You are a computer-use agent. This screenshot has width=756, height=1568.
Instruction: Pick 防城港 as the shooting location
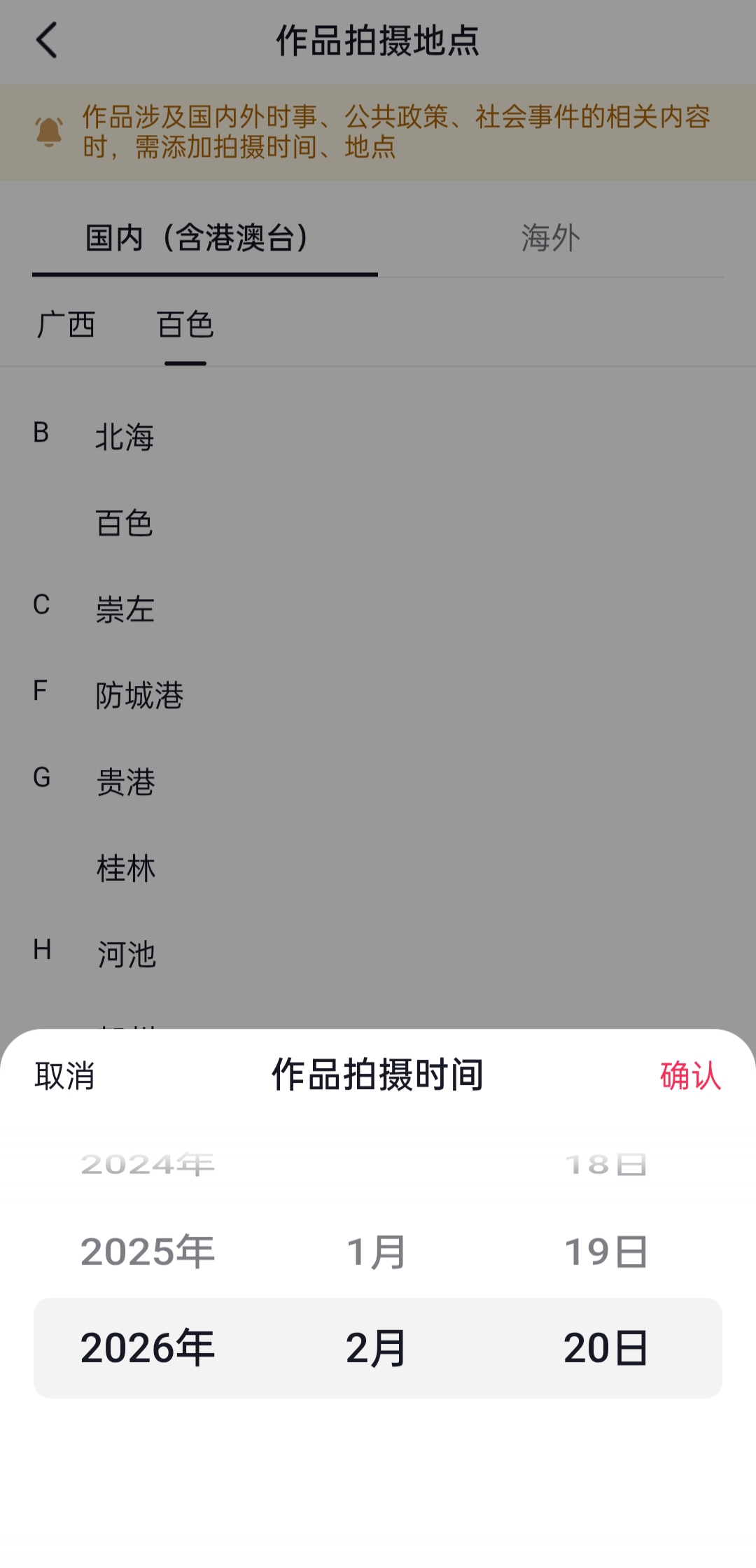(139, 695)
